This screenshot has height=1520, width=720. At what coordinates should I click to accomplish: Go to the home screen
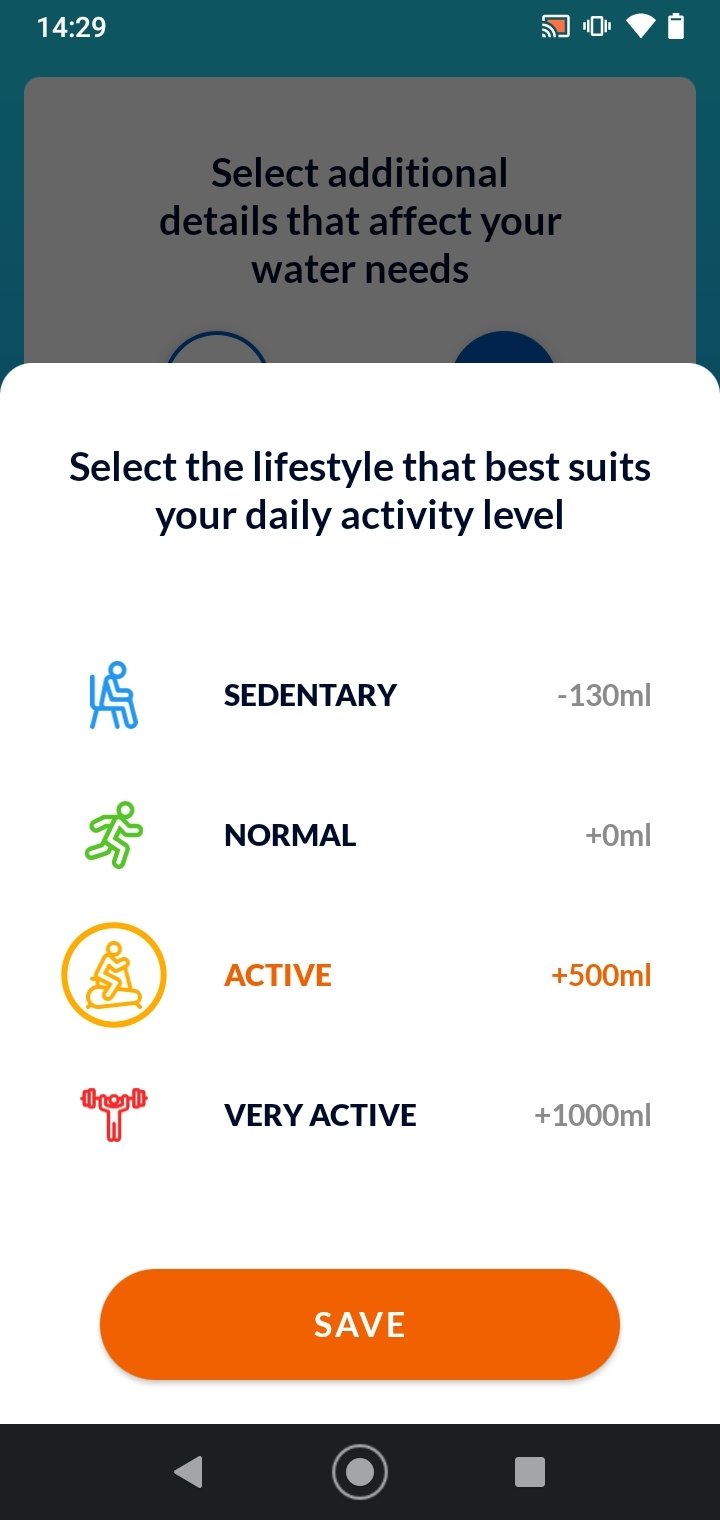[x=360, y=1472]
